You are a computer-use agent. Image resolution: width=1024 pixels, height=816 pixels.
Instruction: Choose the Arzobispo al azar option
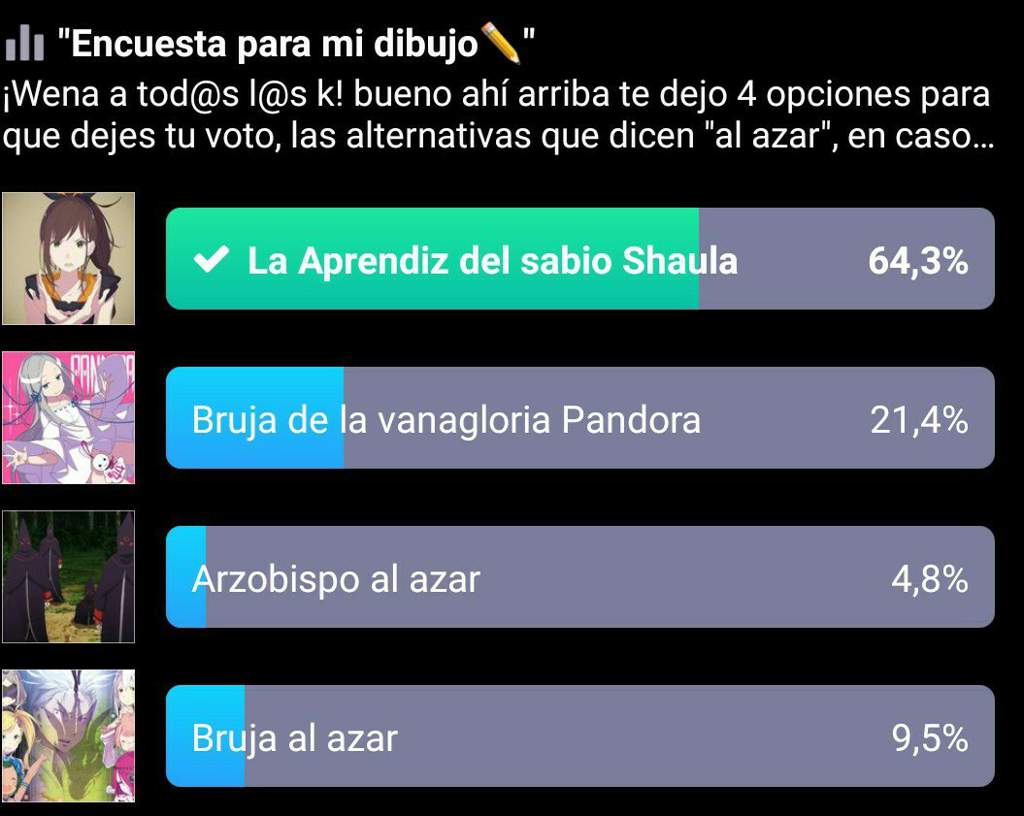(580, 577)
